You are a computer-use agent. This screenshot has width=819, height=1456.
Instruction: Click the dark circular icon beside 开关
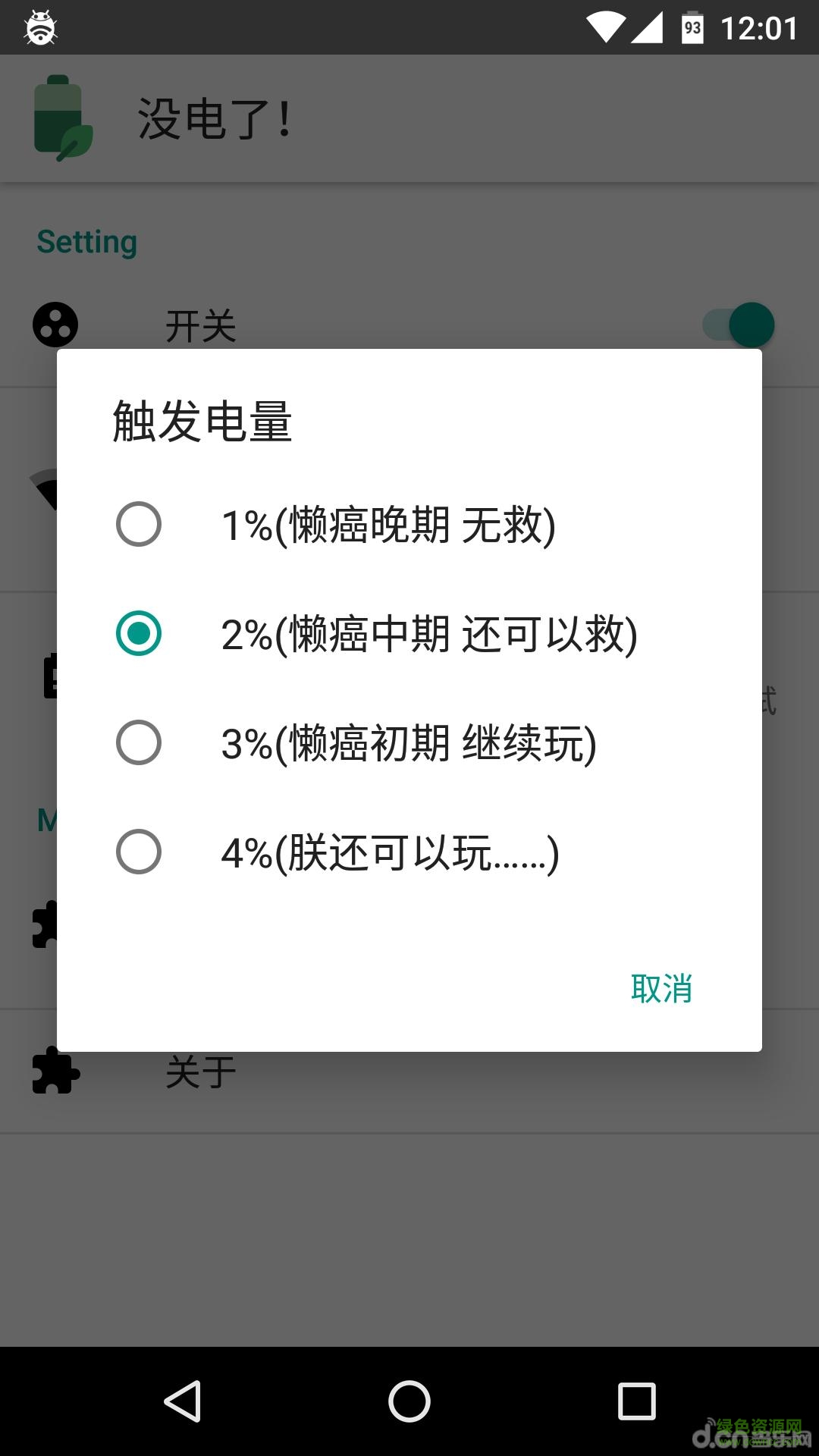click(55, 325)
